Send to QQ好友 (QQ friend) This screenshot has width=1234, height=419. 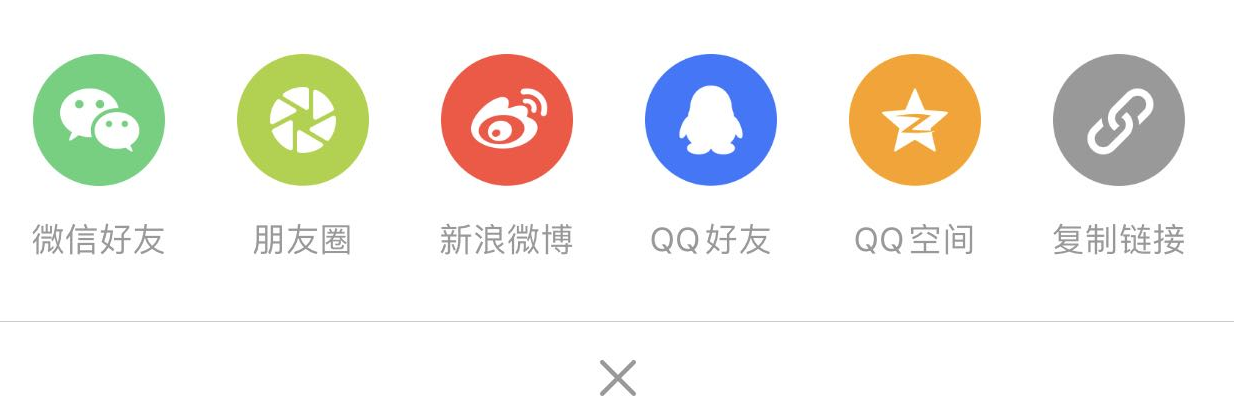pyautogui.click(x=711, y=120)
